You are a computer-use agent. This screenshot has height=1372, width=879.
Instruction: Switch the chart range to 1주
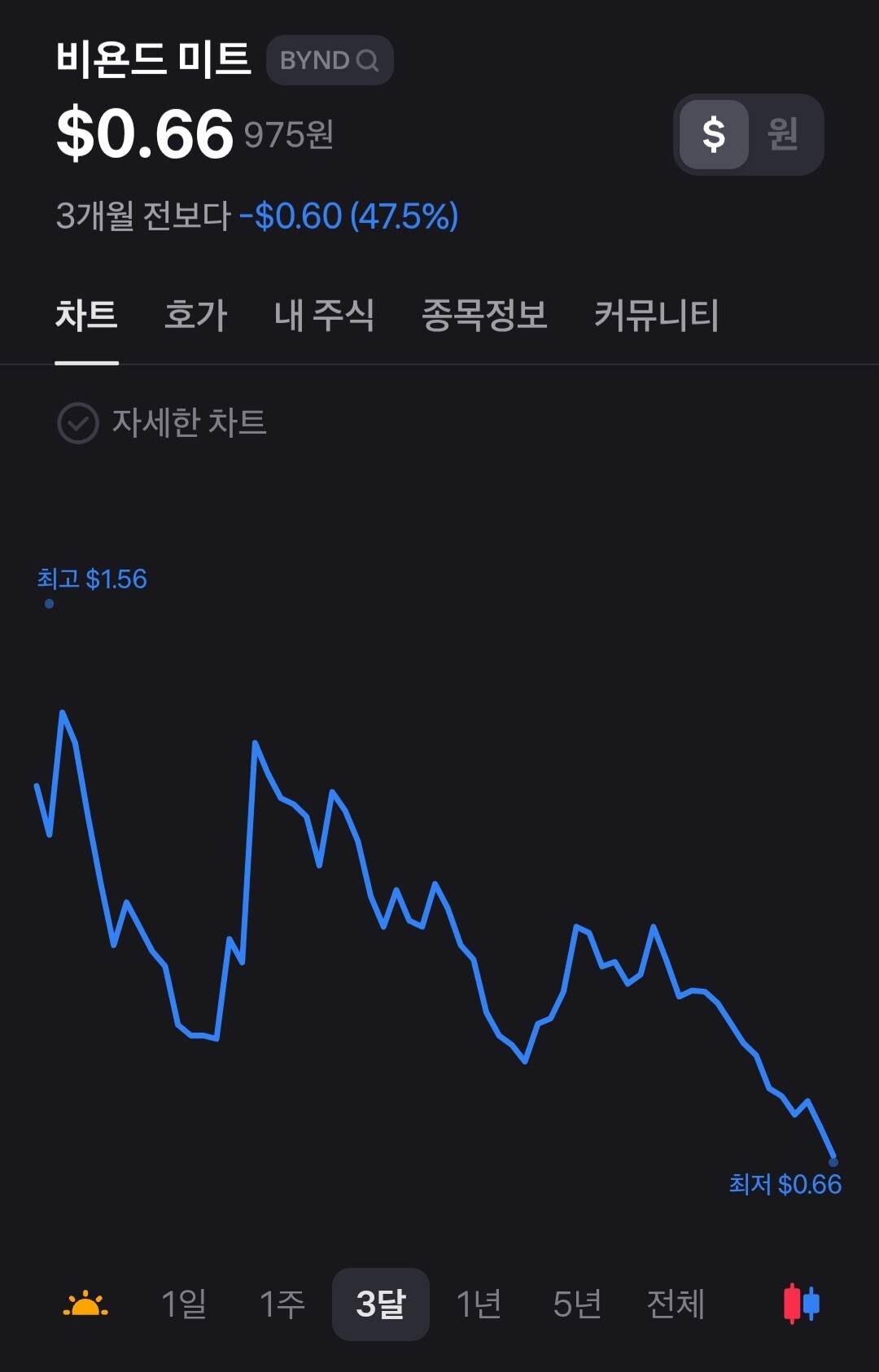tap(282, 1304)
